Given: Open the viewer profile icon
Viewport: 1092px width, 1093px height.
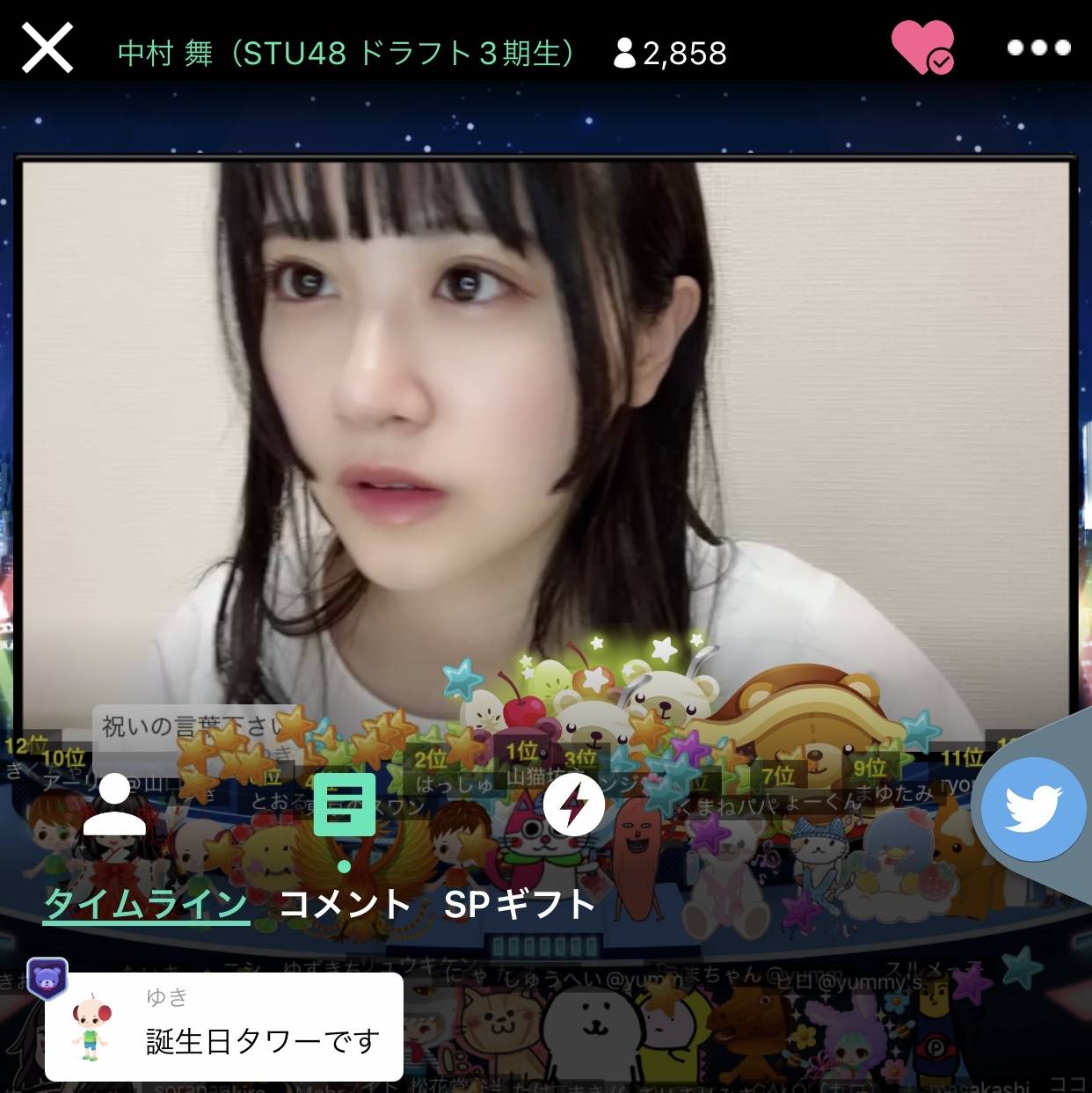Looking at the screenshot, I should pos(114,804).
